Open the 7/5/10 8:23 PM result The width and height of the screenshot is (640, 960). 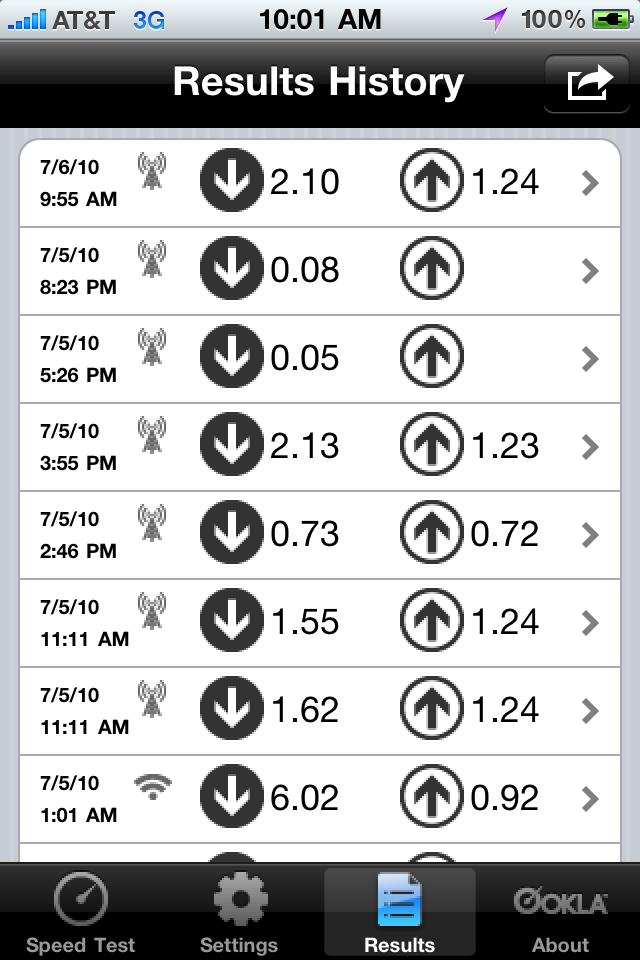click(x=320, y=270)
